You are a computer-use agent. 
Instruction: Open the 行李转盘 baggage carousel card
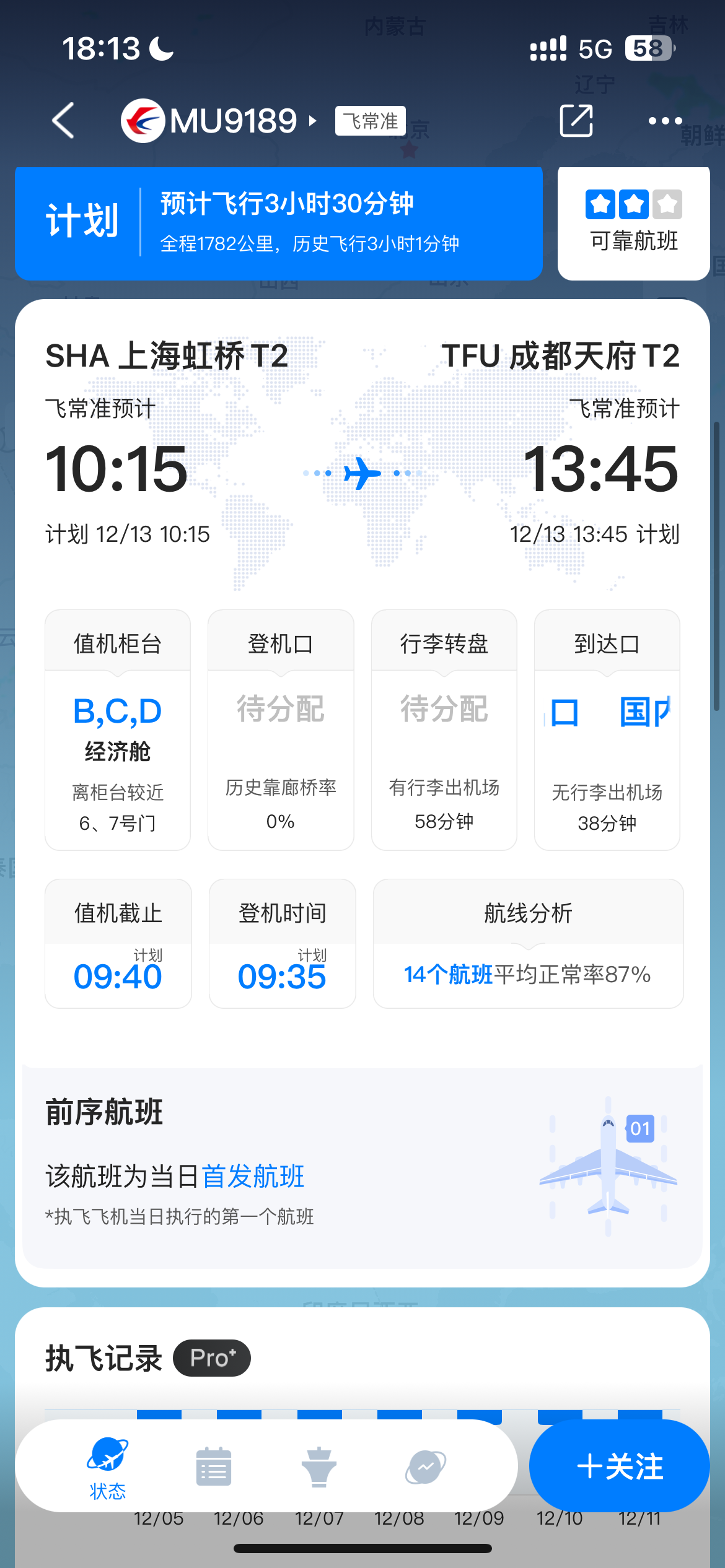(x=444, y=730)
